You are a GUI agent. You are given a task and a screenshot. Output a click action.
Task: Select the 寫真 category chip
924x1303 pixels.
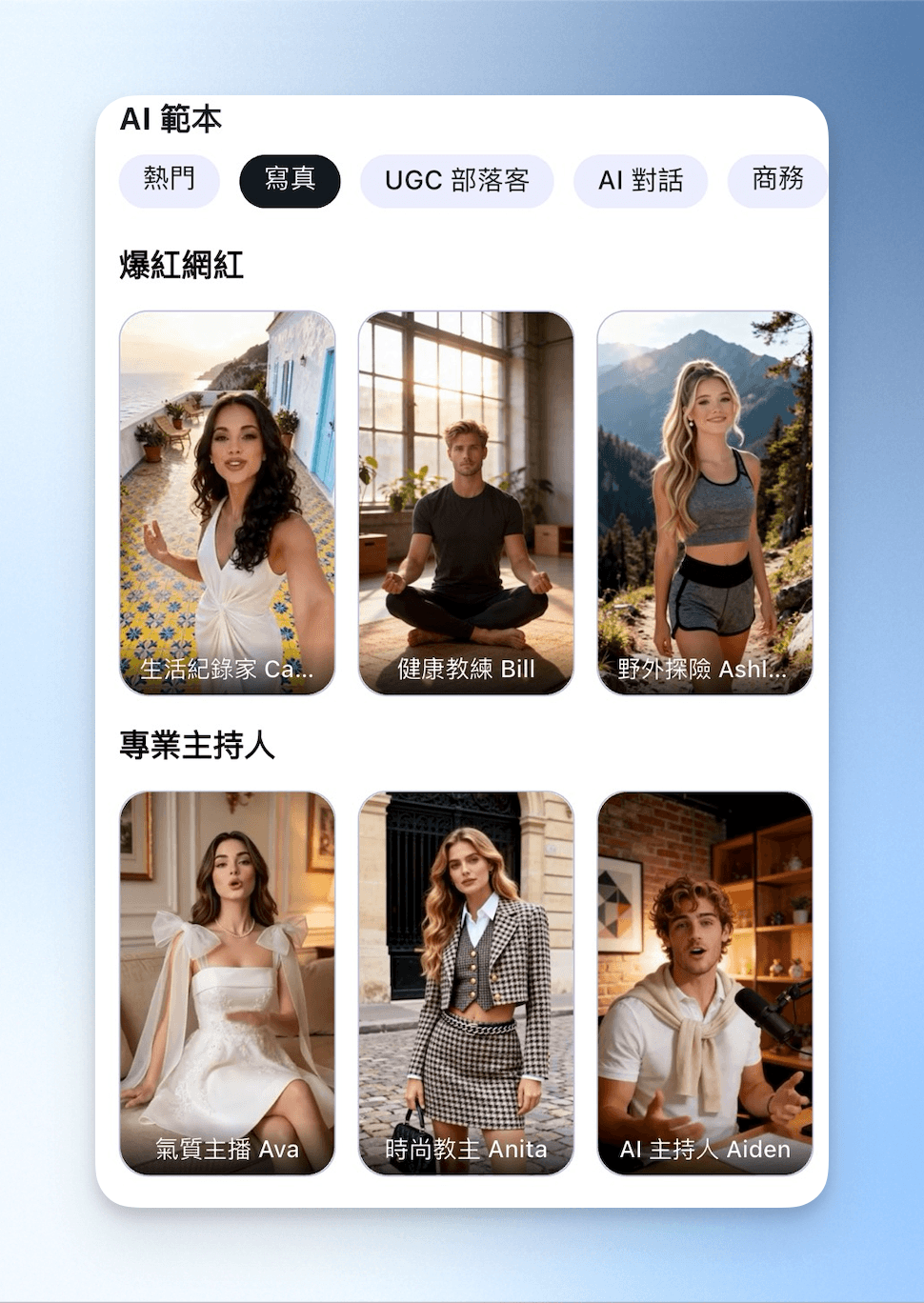[290, 181]
